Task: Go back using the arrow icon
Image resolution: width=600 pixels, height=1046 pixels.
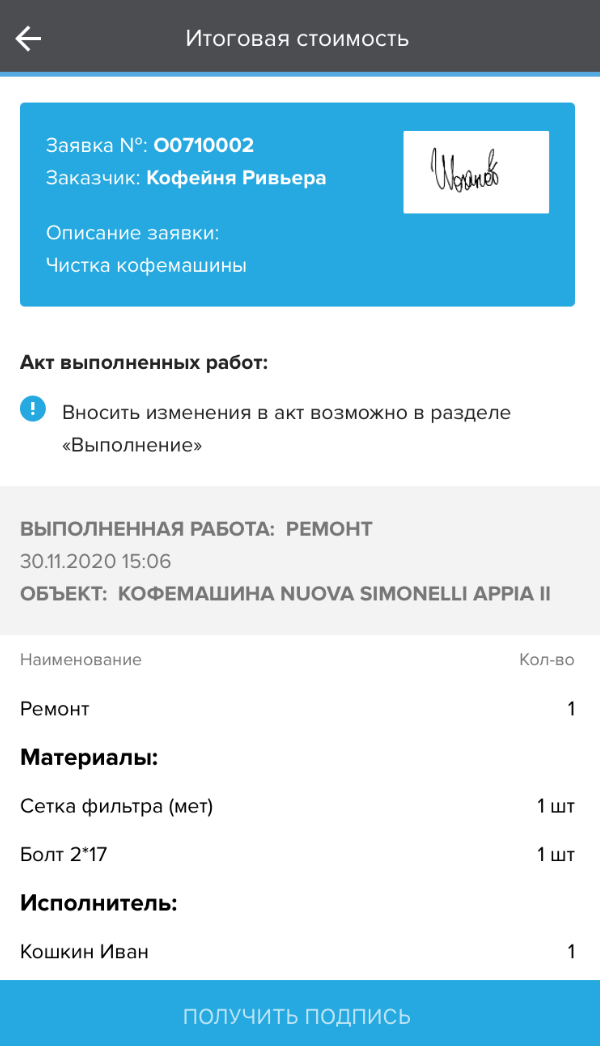Action: [x=29, y=38]
